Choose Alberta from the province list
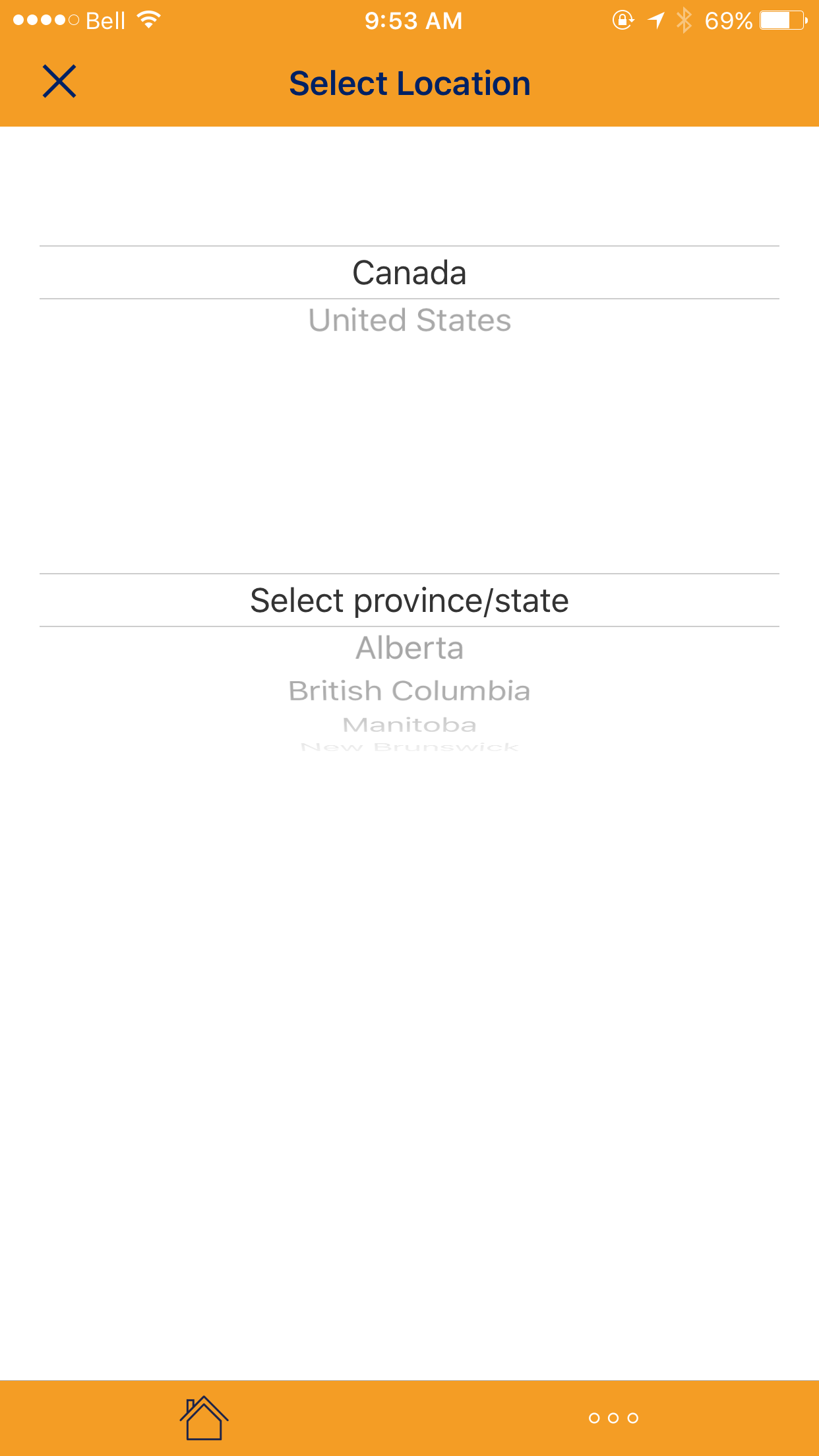Image resolution: width=819 pixels, height=1456 pixels. click(x=409, y=648)
